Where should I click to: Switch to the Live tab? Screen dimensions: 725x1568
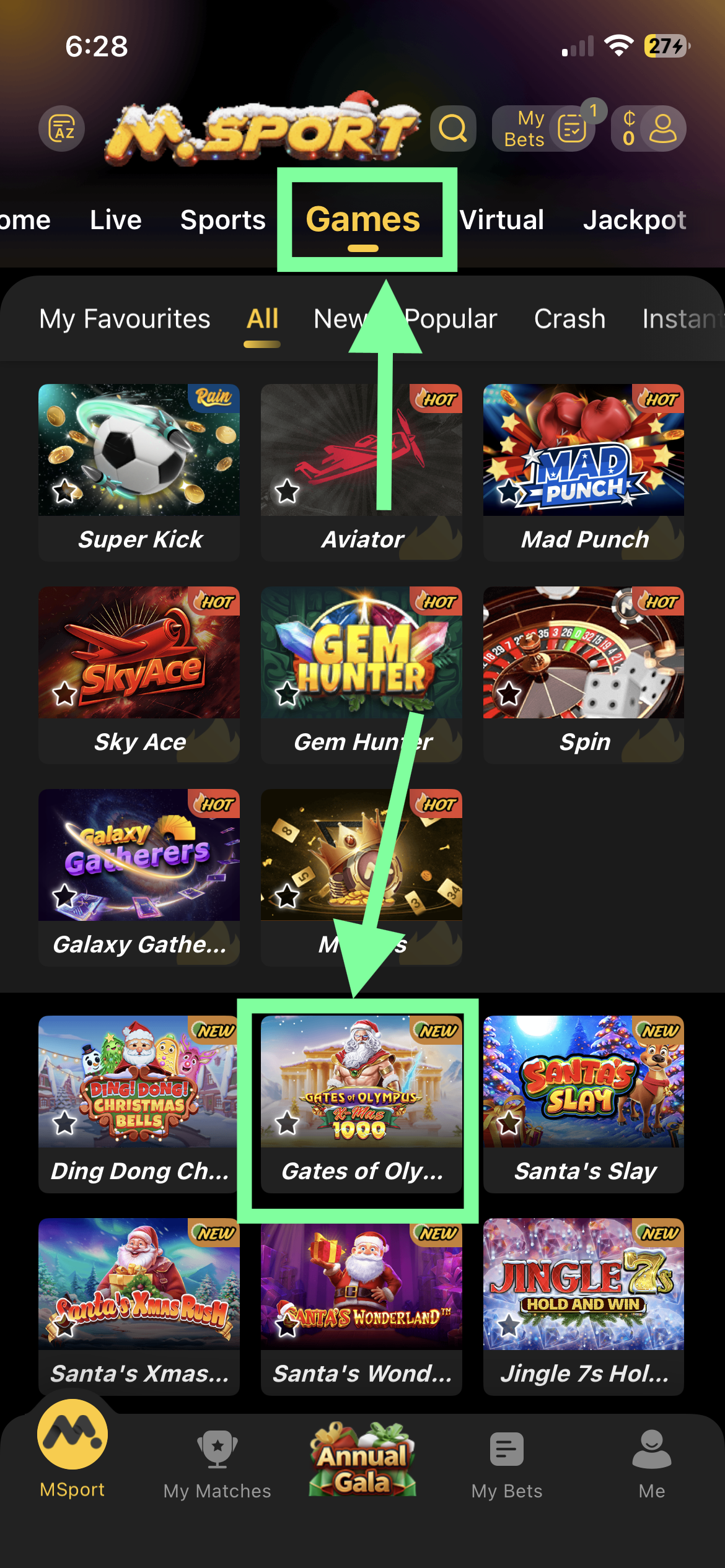pyautogui.click(x=116, y=220)
